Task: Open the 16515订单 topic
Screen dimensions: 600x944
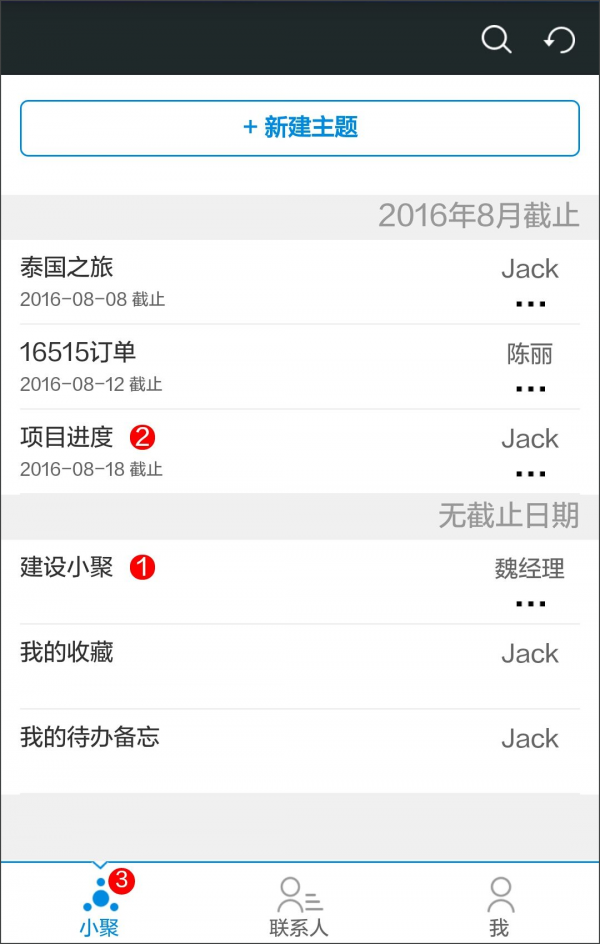Action: (x=78, y=353)
